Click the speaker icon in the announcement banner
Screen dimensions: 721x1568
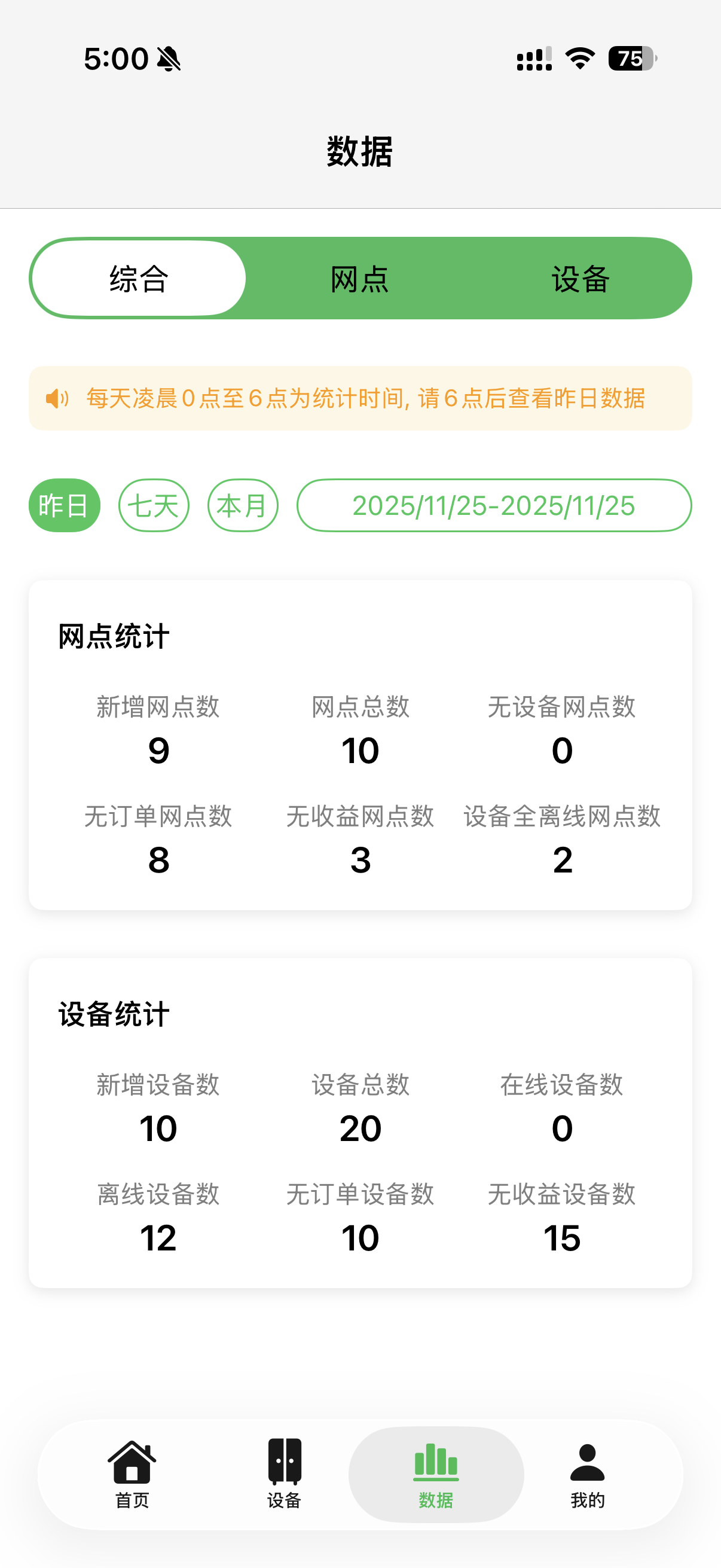click(56, 399)
